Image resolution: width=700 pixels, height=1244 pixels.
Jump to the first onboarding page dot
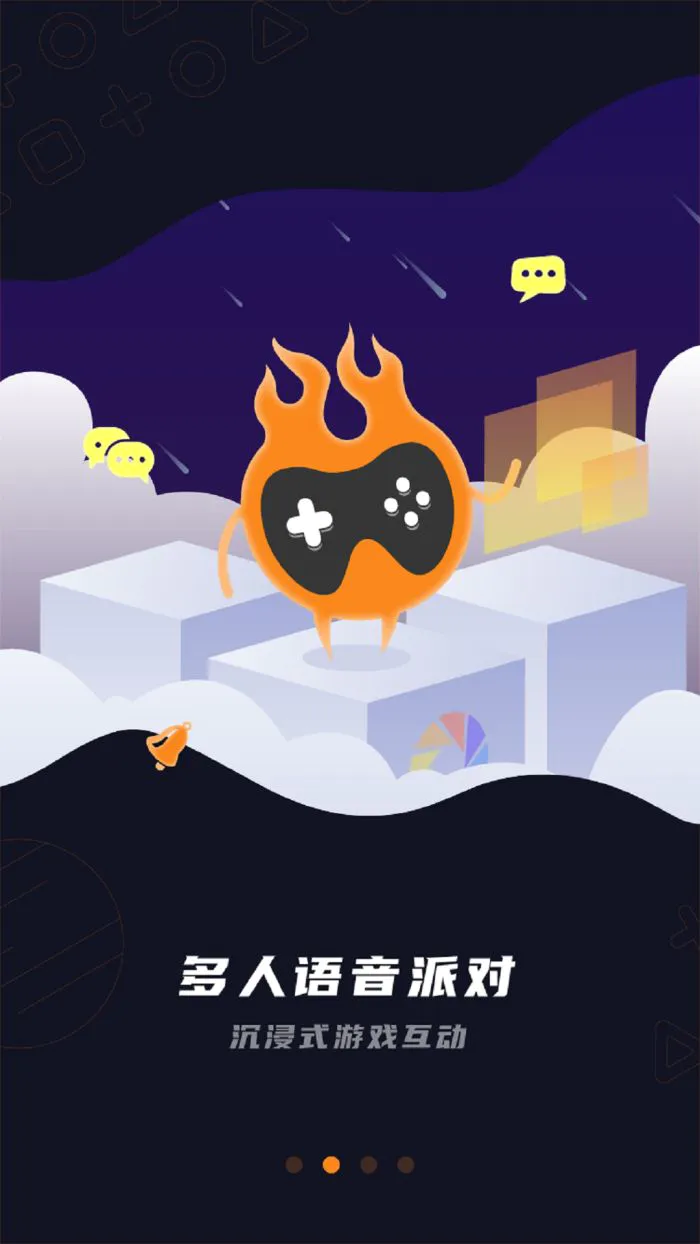(x=294, y=1164)
